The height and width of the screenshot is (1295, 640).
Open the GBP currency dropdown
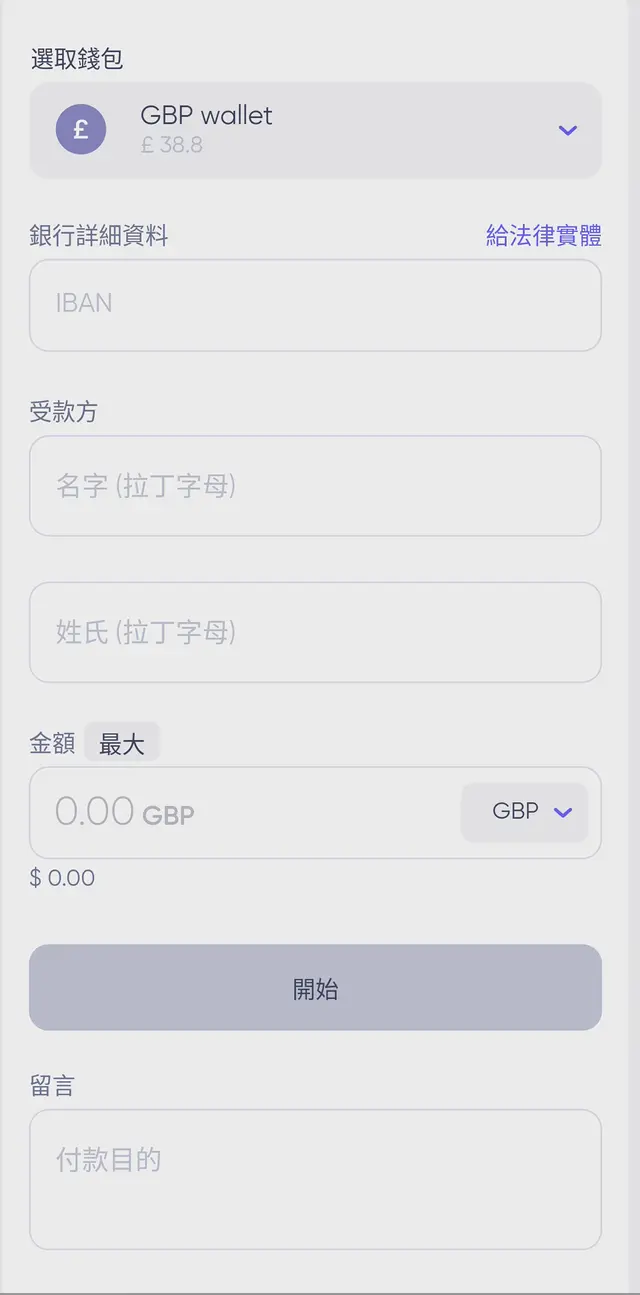524,812
